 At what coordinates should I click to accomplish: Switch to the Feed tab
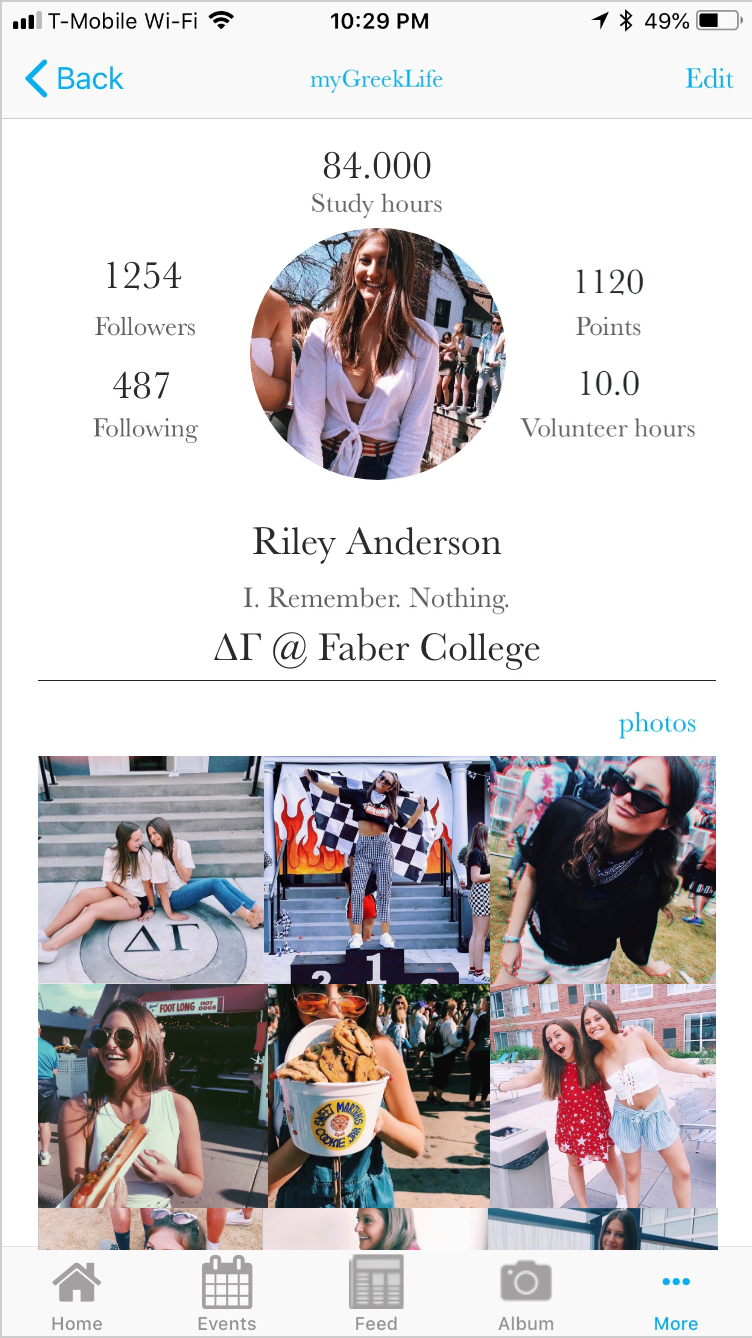(376, 1295)
